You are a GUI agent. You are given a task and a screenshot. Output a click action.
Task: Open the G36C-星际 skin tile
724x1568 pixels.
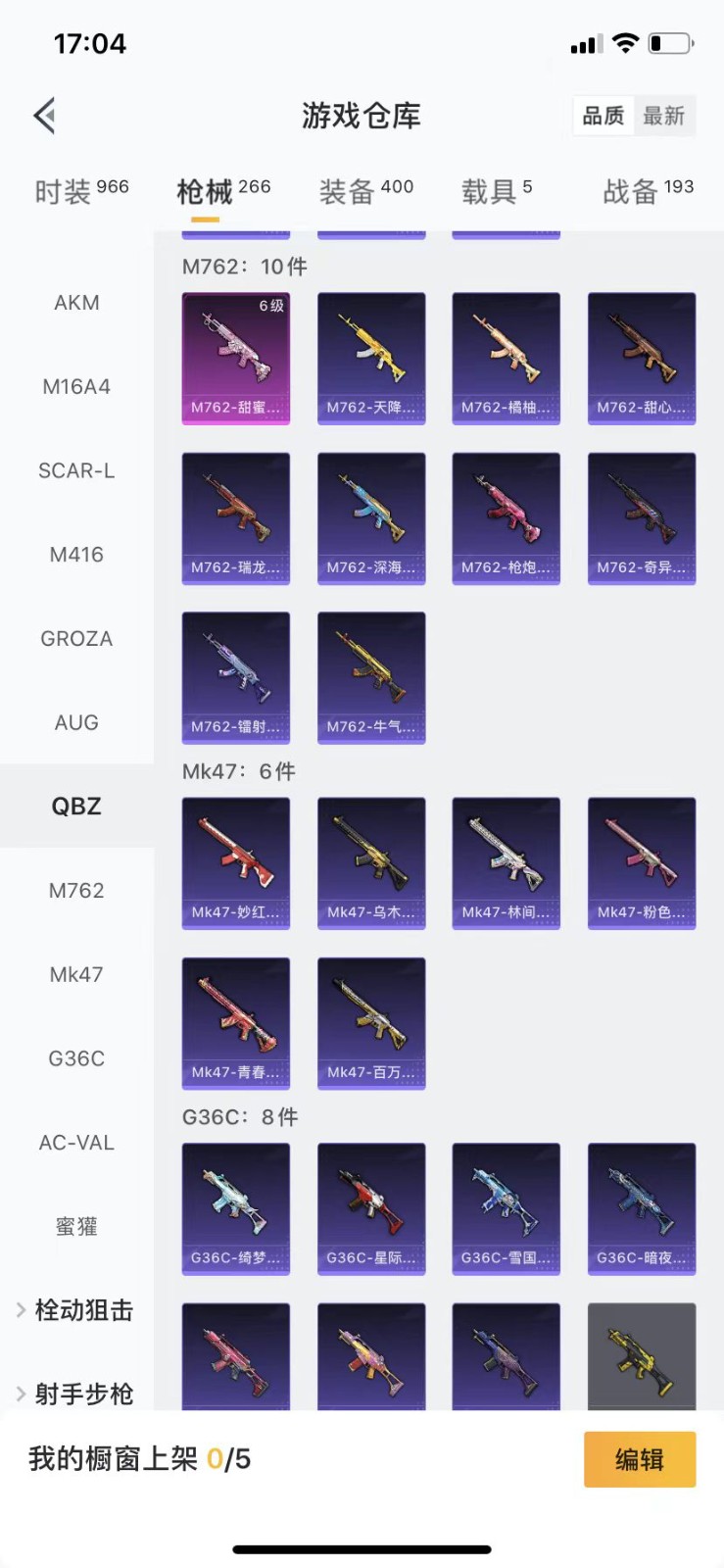[371, 1208]
